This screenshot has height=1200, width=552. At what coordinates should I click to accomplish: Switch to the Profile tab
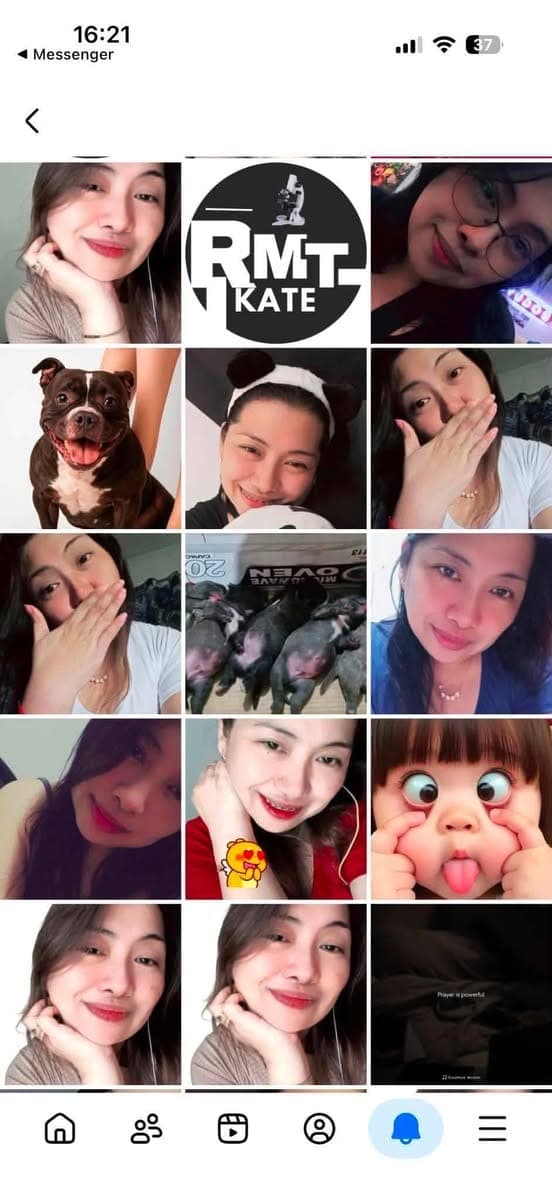[319, 1128]
